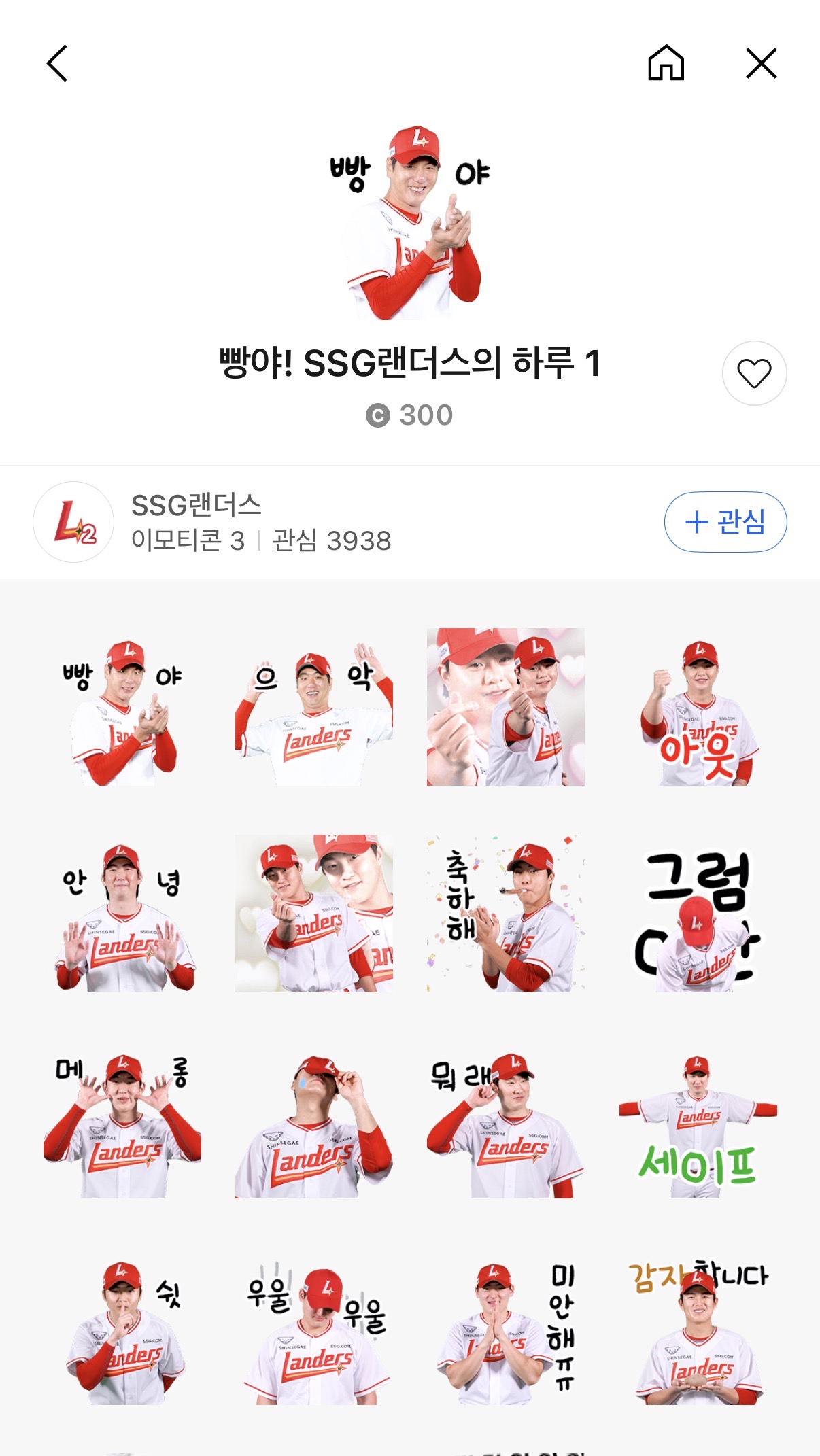Open the SSG랜더스 creator profile
Screen dimensions: 820x1456
pyautogui.click(x=196, y=522)
